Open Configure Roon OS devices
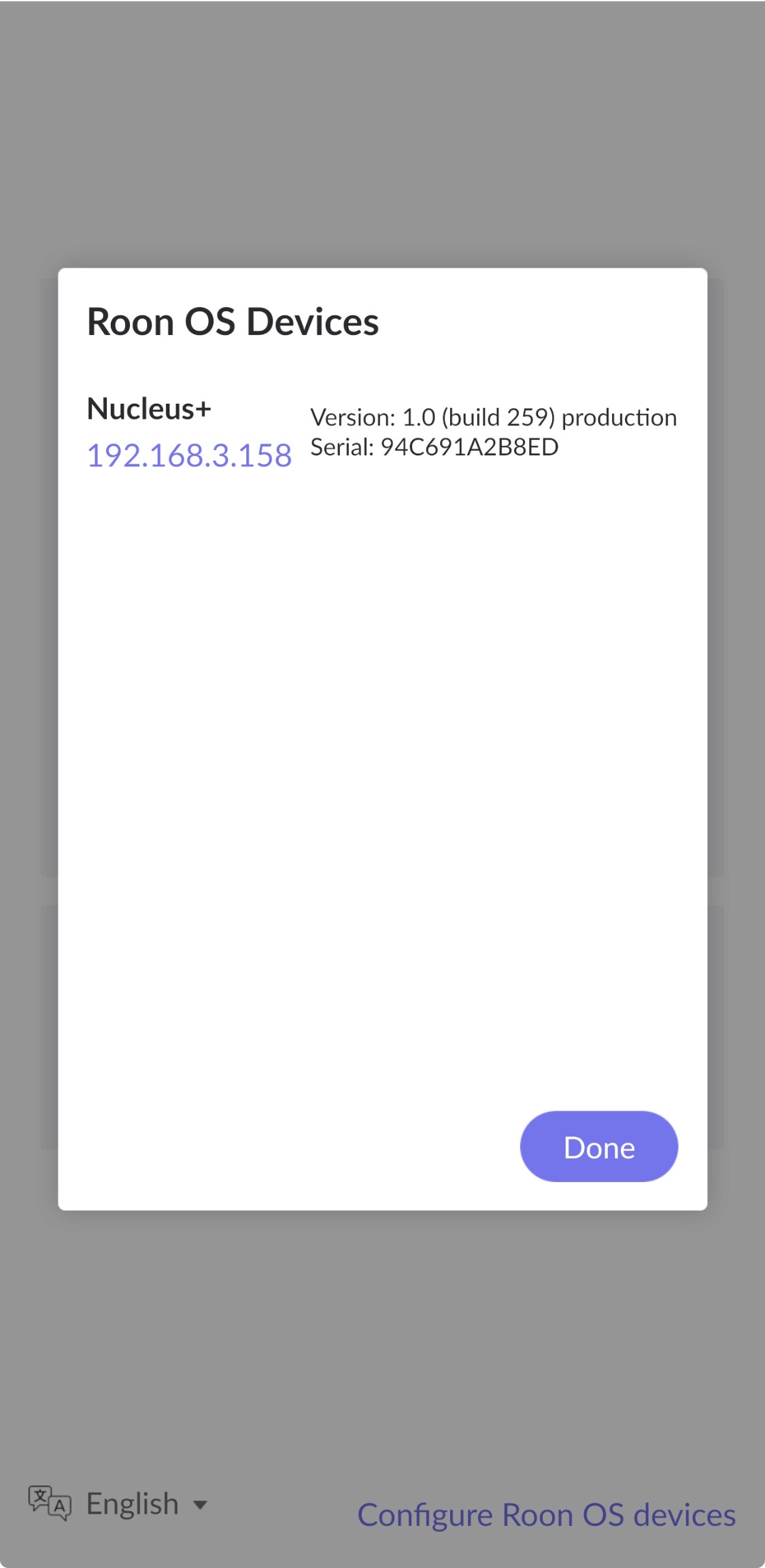The width and height of the screenshot is (765, 1568). (x=546, y=1516)
